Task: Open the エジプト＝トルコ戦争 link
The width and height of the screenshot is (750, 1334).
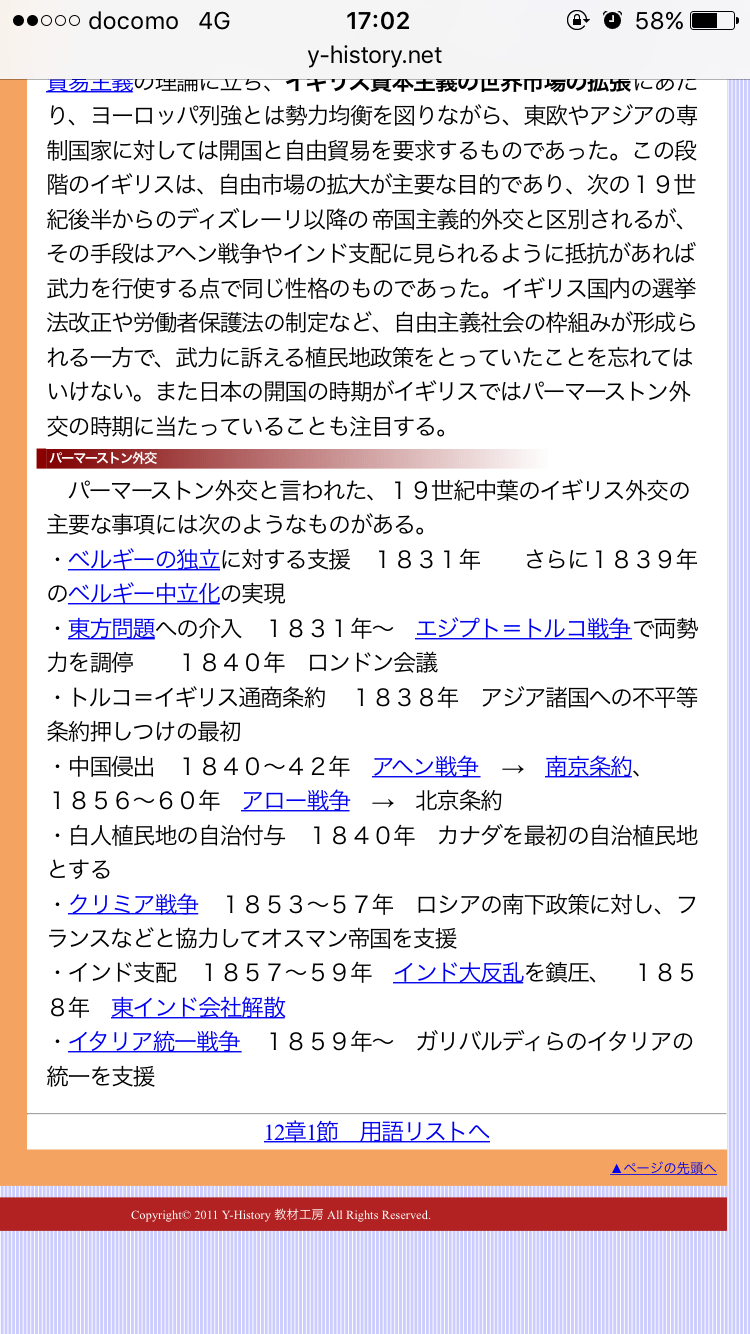Action: point(522,629)
